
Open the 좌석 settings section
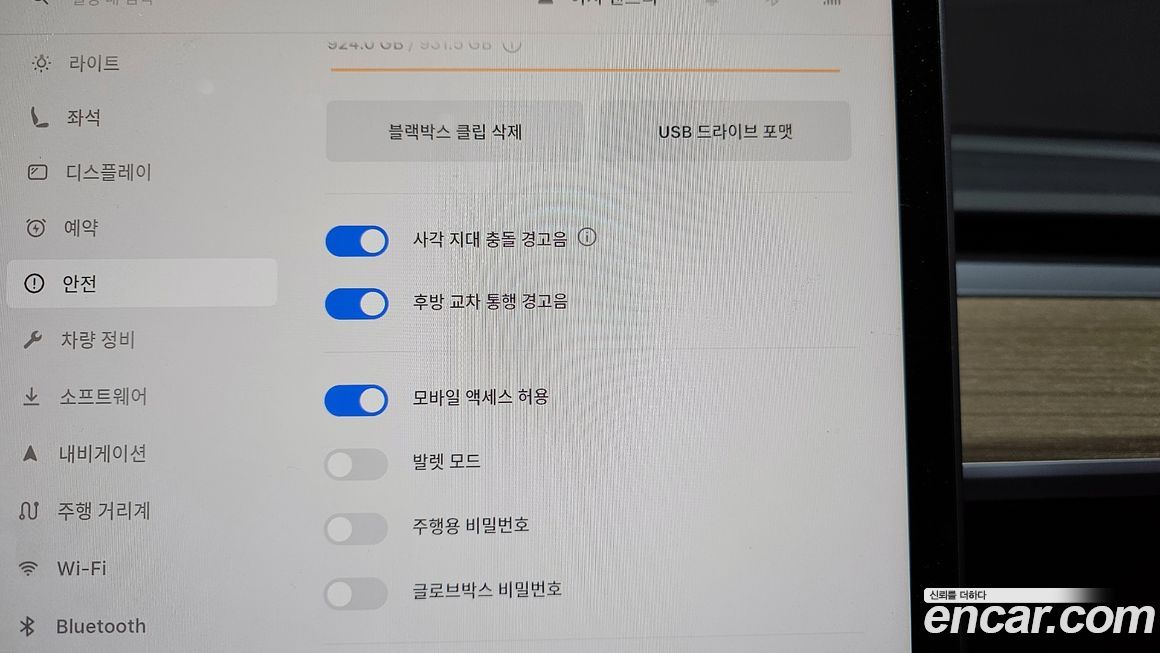pyautogui.click(x=83, y=118)
